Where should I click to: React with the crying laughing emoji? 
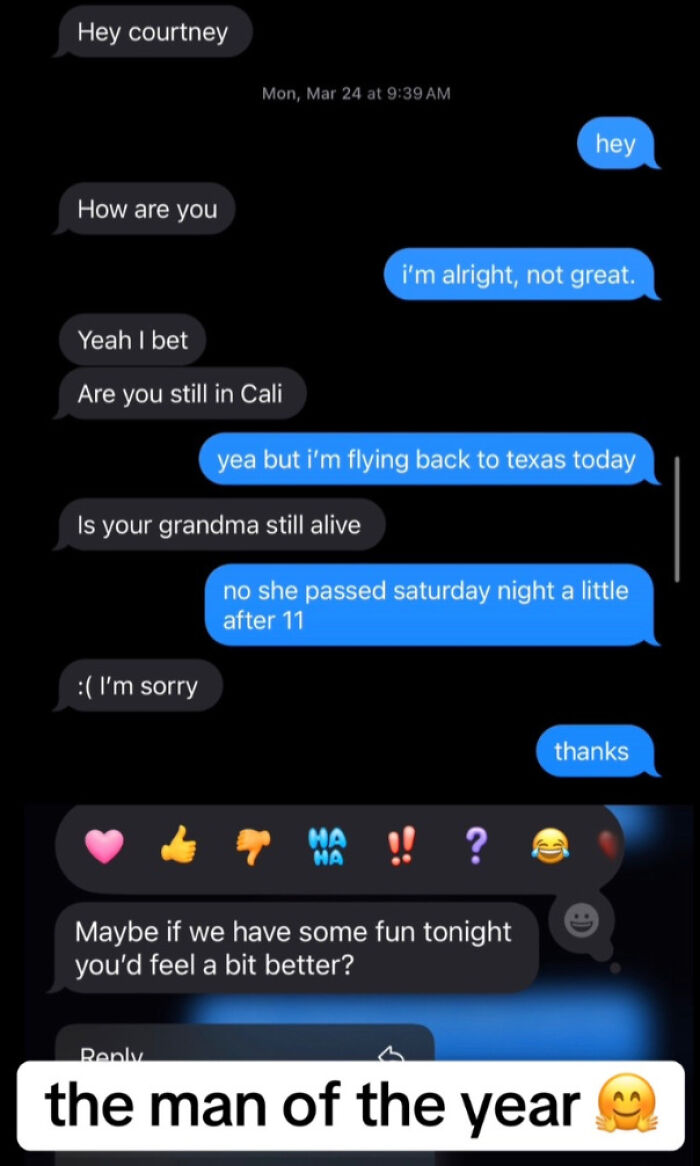549,847
